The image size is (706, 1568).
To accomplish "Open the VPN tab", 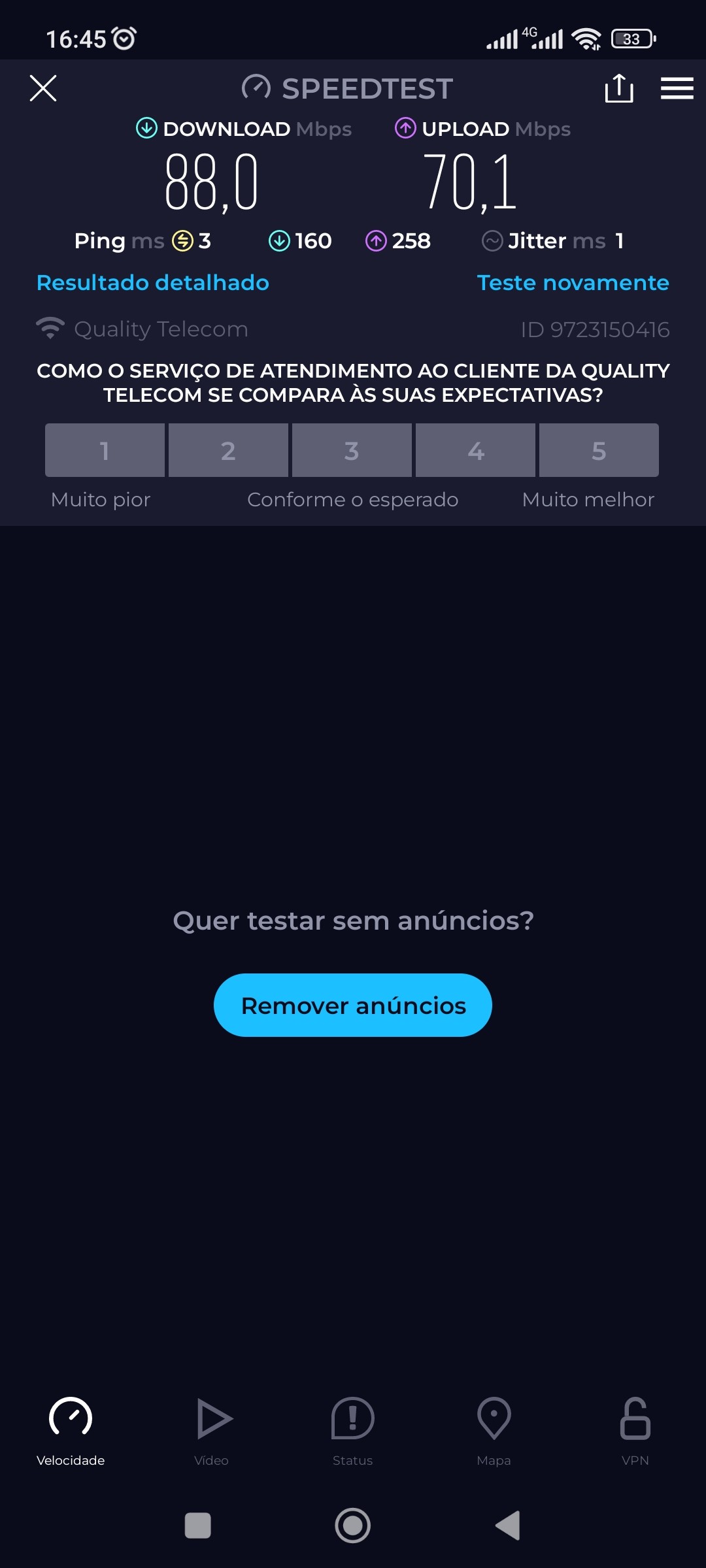I will pyautogui.click(x=635, y=1431).
